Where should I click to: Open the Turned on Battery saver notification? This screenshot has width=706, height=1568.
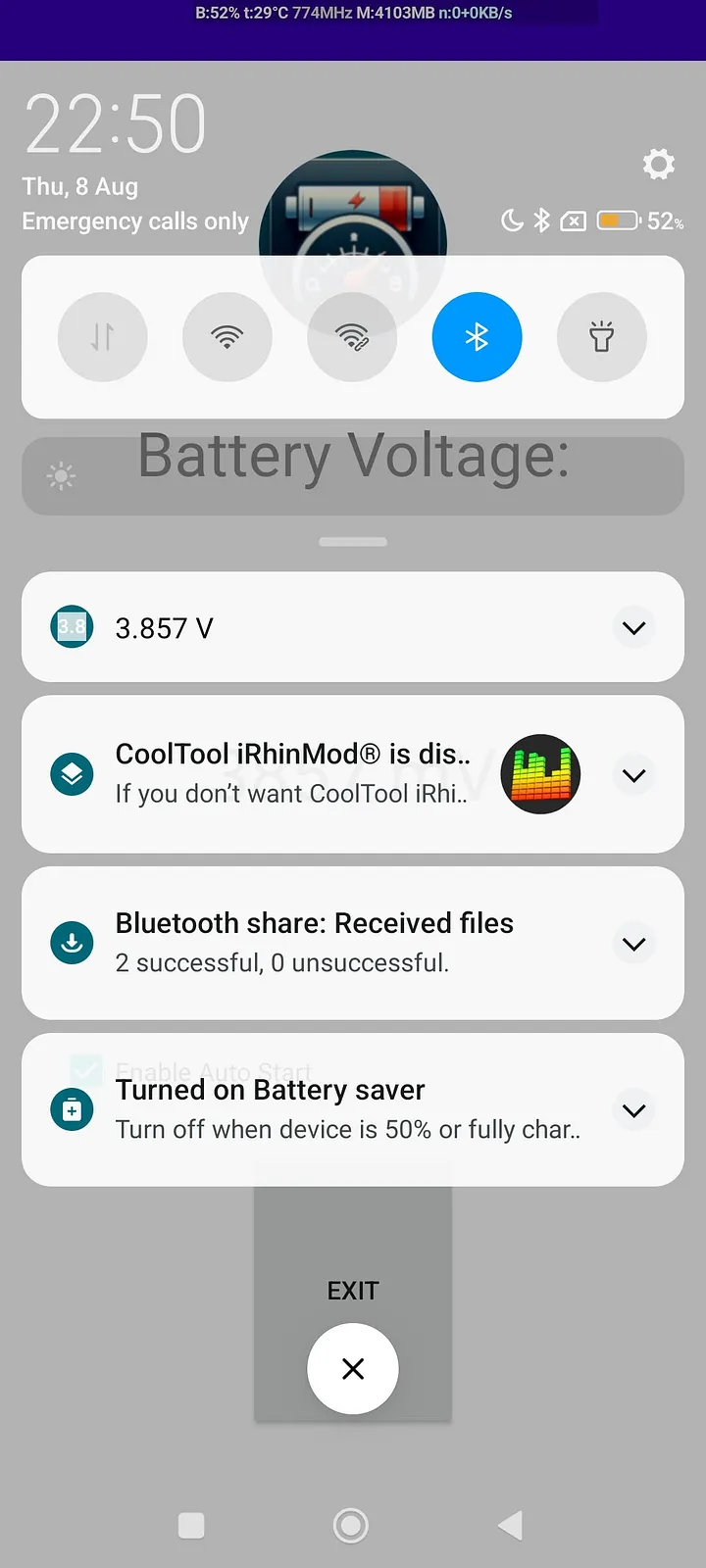(314, 1109)
